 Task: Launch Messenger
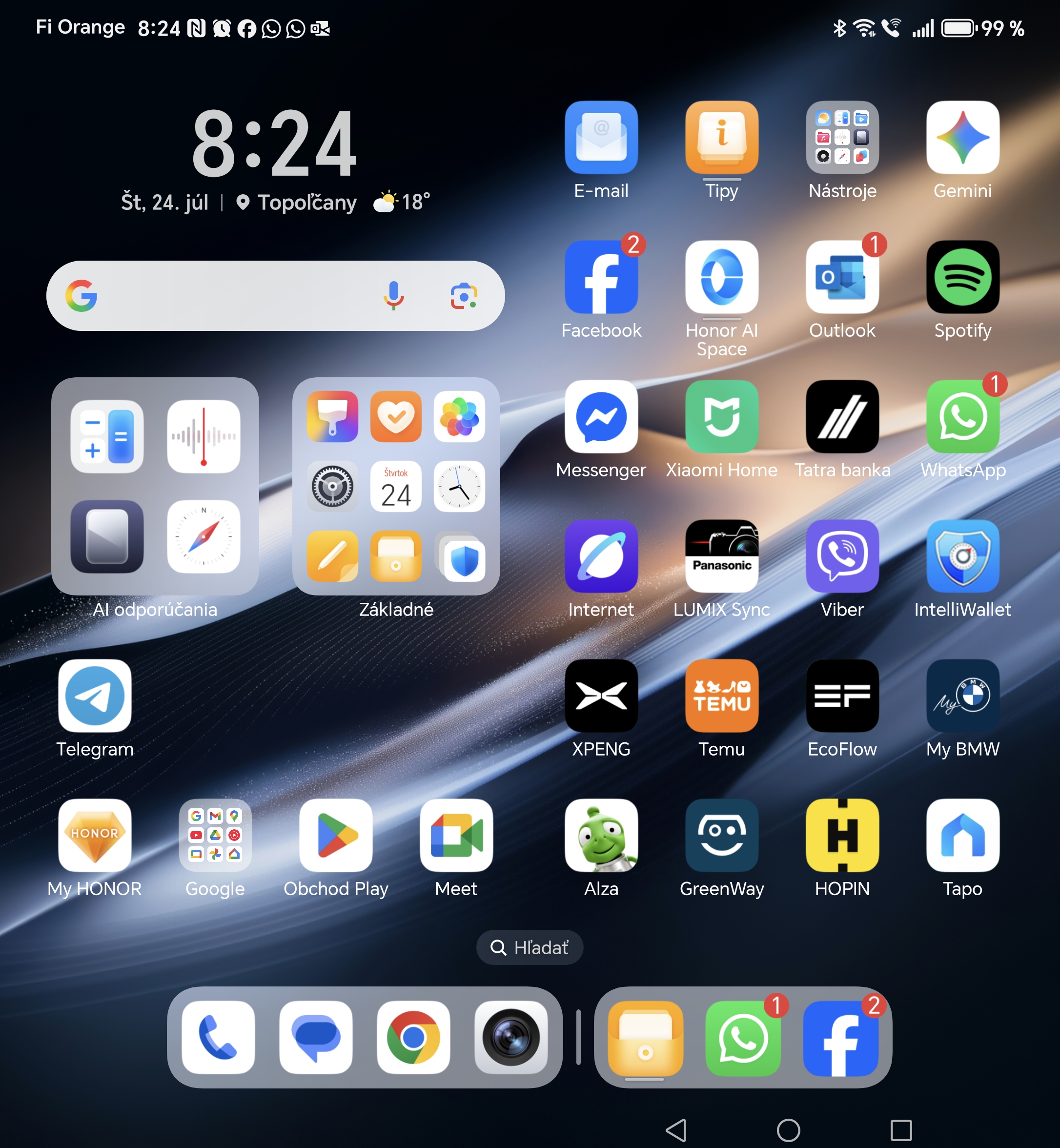(x=601, y=416)
